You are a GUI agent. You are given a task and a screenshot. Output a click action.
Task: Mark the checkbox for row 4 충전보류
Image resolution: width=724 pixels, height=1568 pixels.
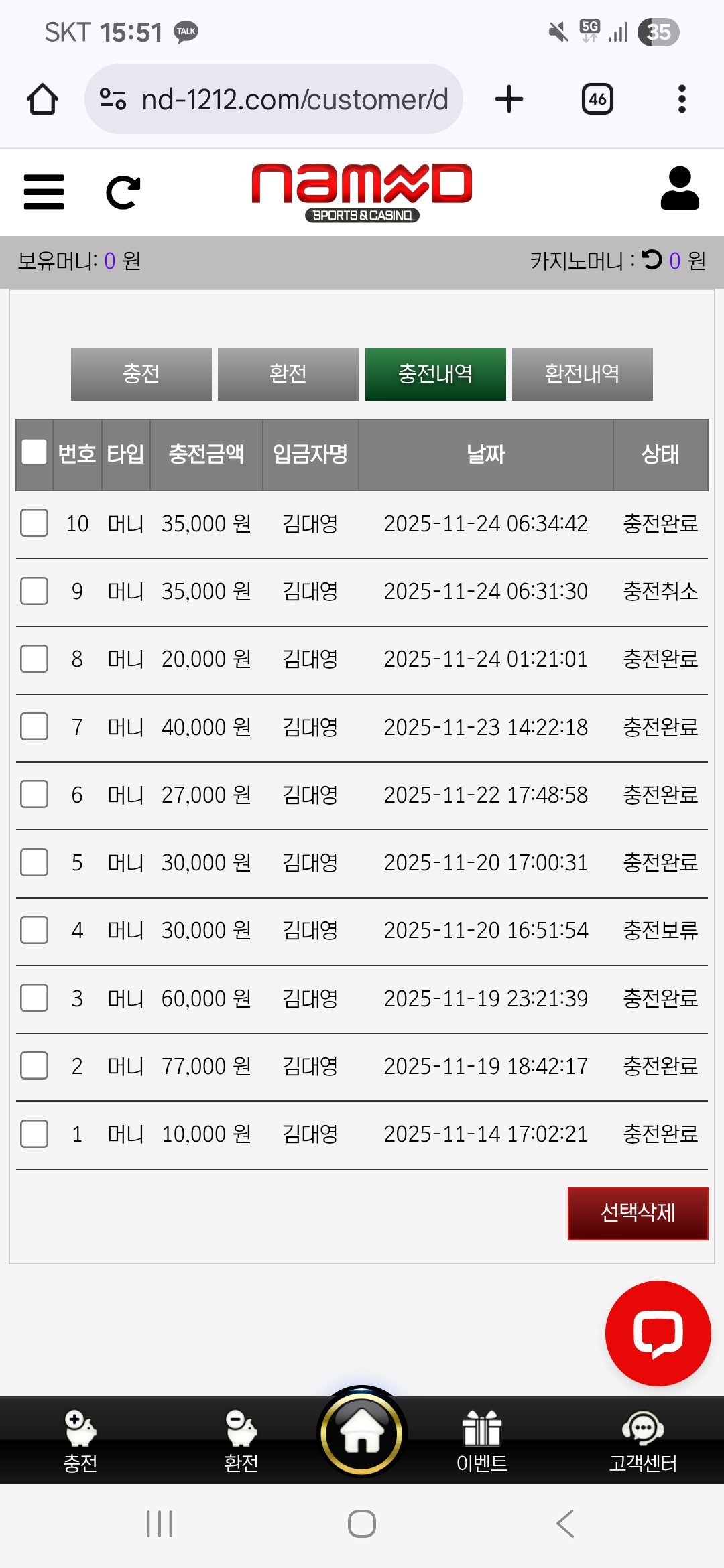(34, 930)
